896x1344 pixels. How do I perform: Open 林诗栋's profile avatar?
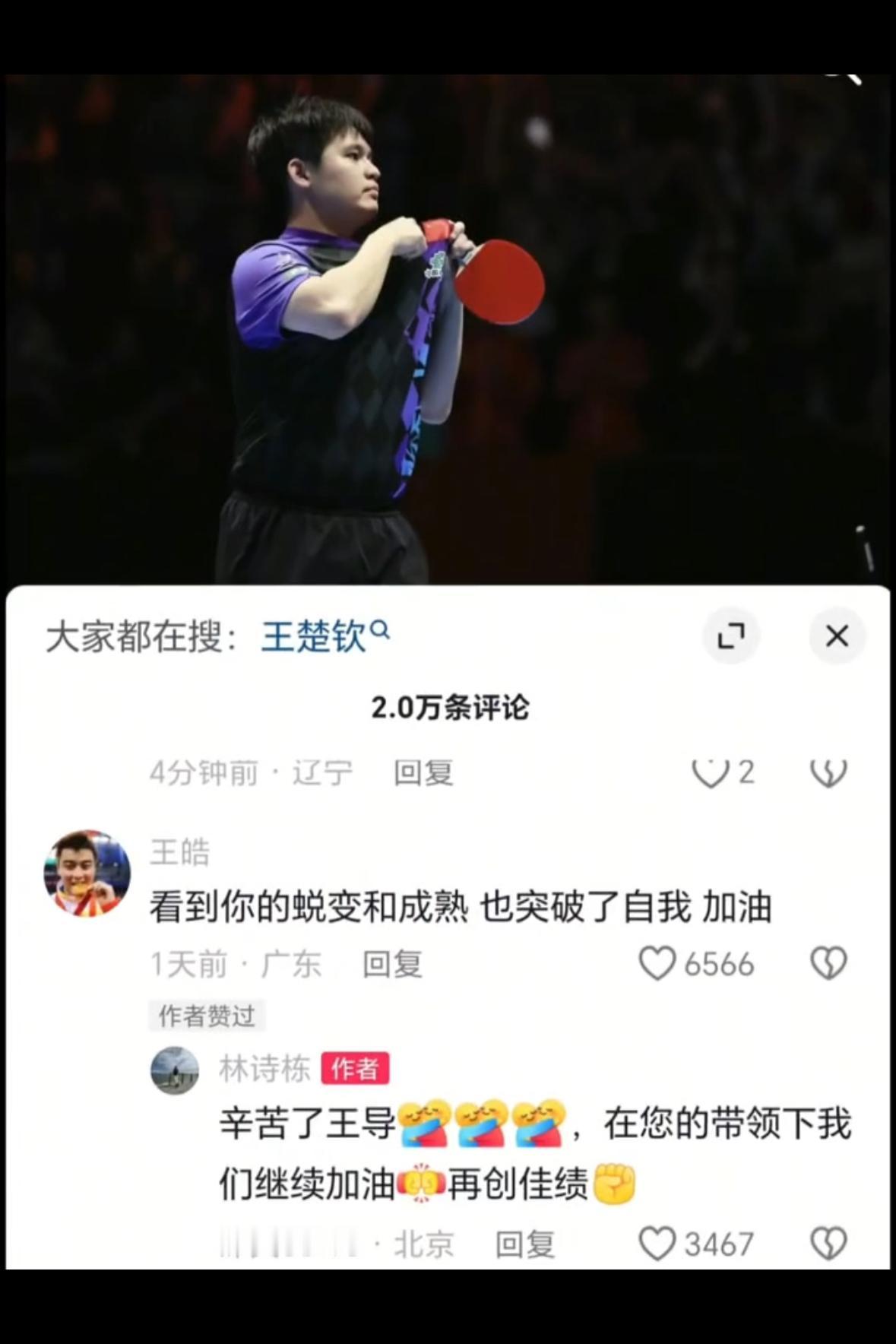pyautogui.click(x=175, y=1070)
